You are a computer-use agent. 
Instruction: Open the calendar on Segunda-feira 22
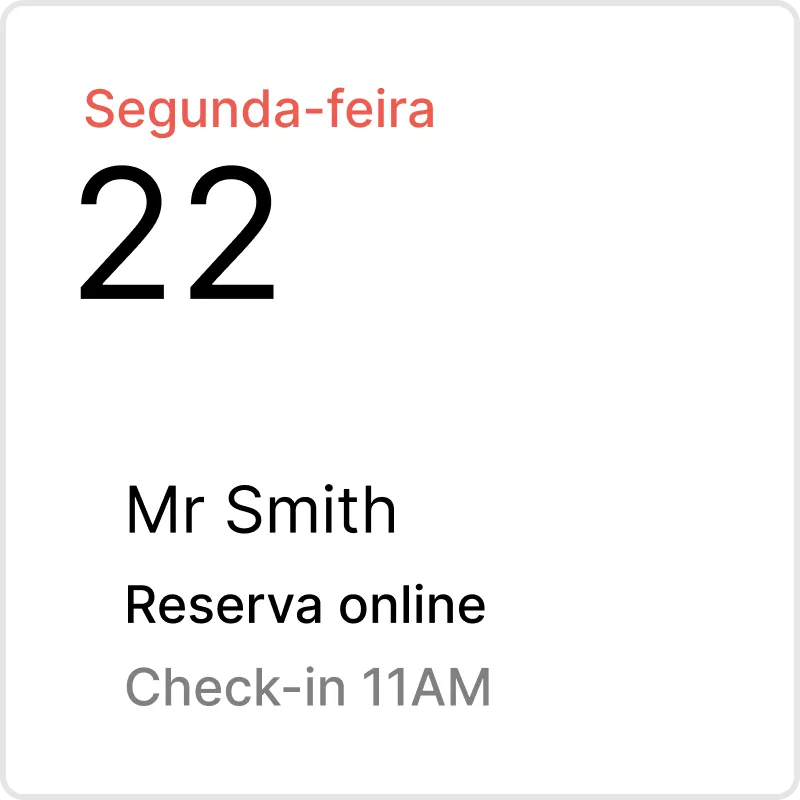(178, 232)
